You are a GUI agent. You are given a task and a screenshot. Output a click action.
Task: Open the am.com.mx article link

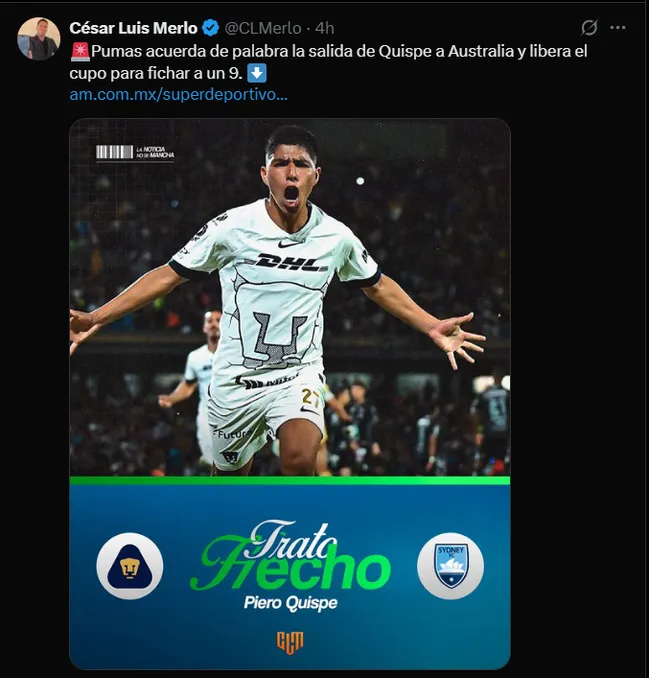click(179, 94)
